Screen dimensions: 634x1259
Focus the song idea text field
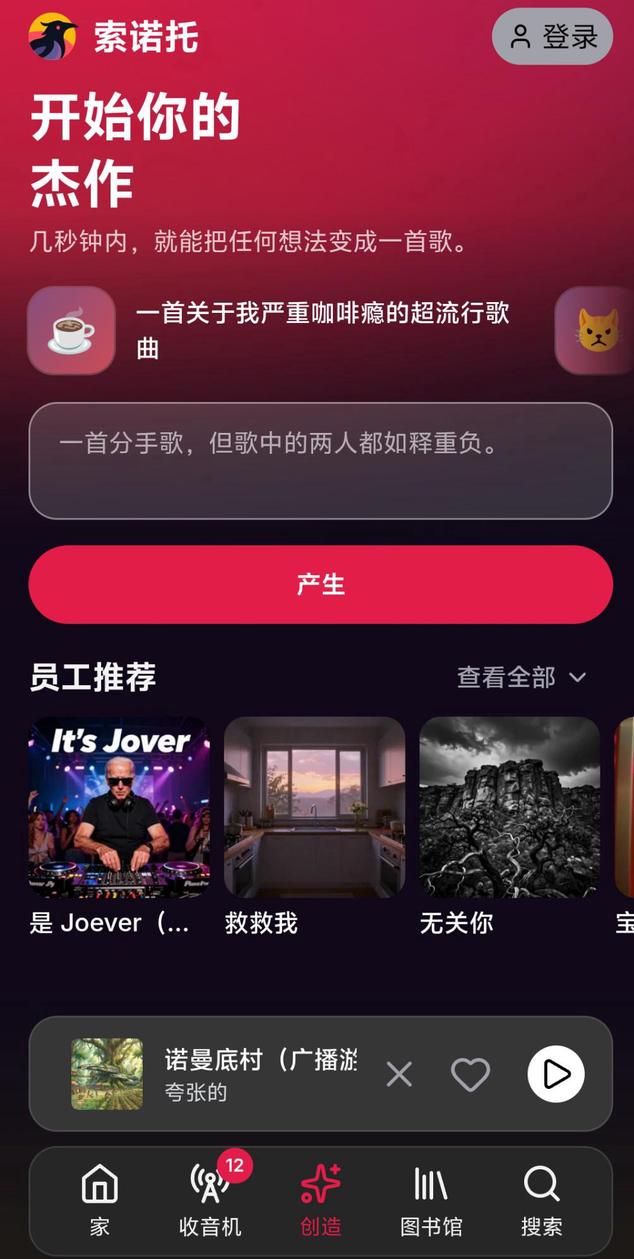click(x=320, y=460)
